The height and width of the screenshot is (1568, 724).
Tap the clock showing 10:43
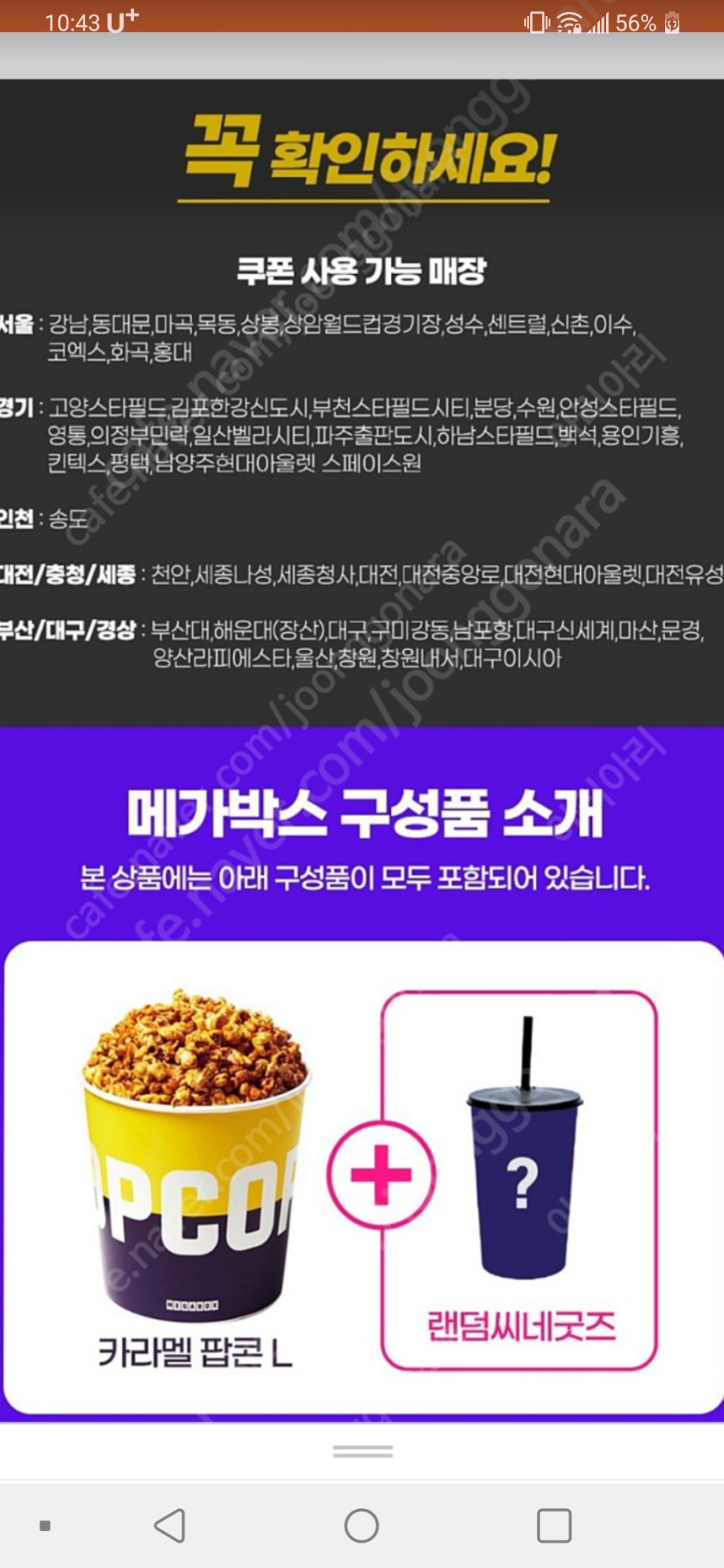[x=74, y=21]
